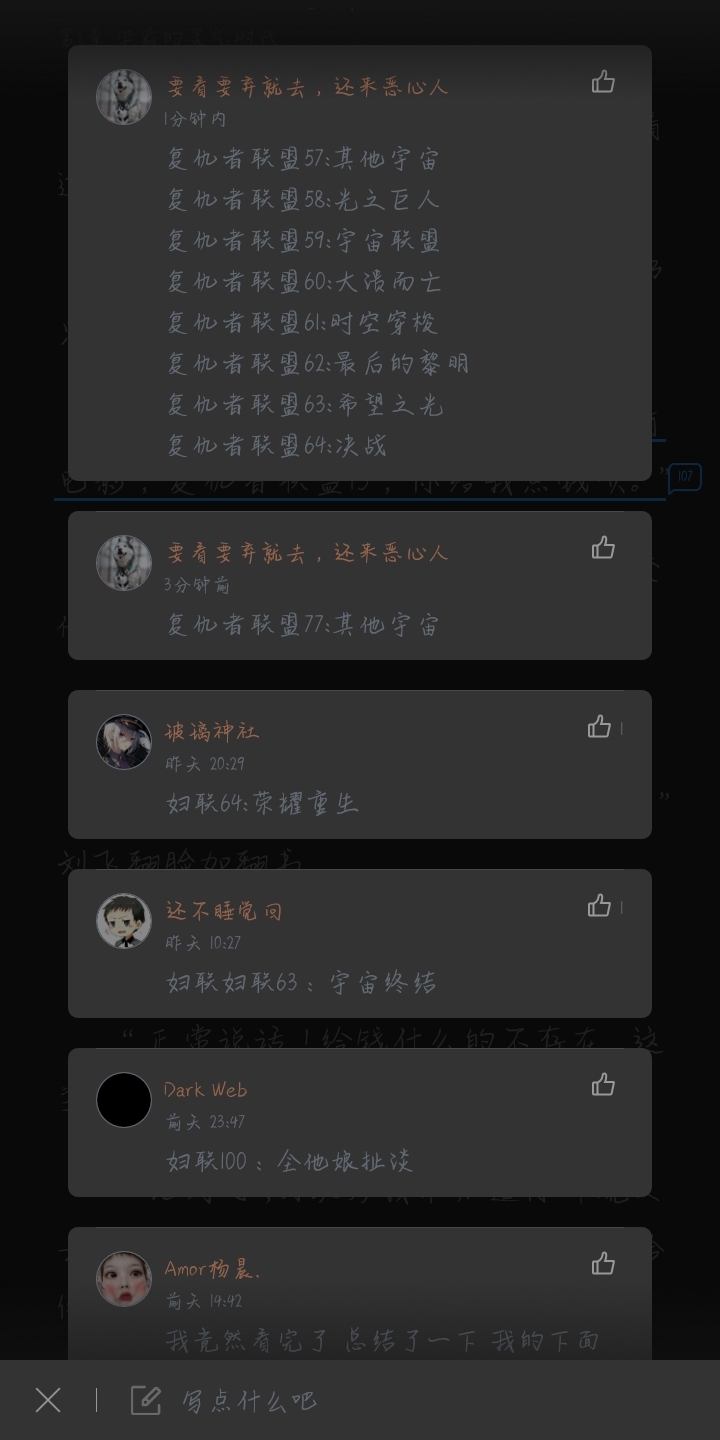Like the 复仇者联盟57 list comment

coord(603,82)
